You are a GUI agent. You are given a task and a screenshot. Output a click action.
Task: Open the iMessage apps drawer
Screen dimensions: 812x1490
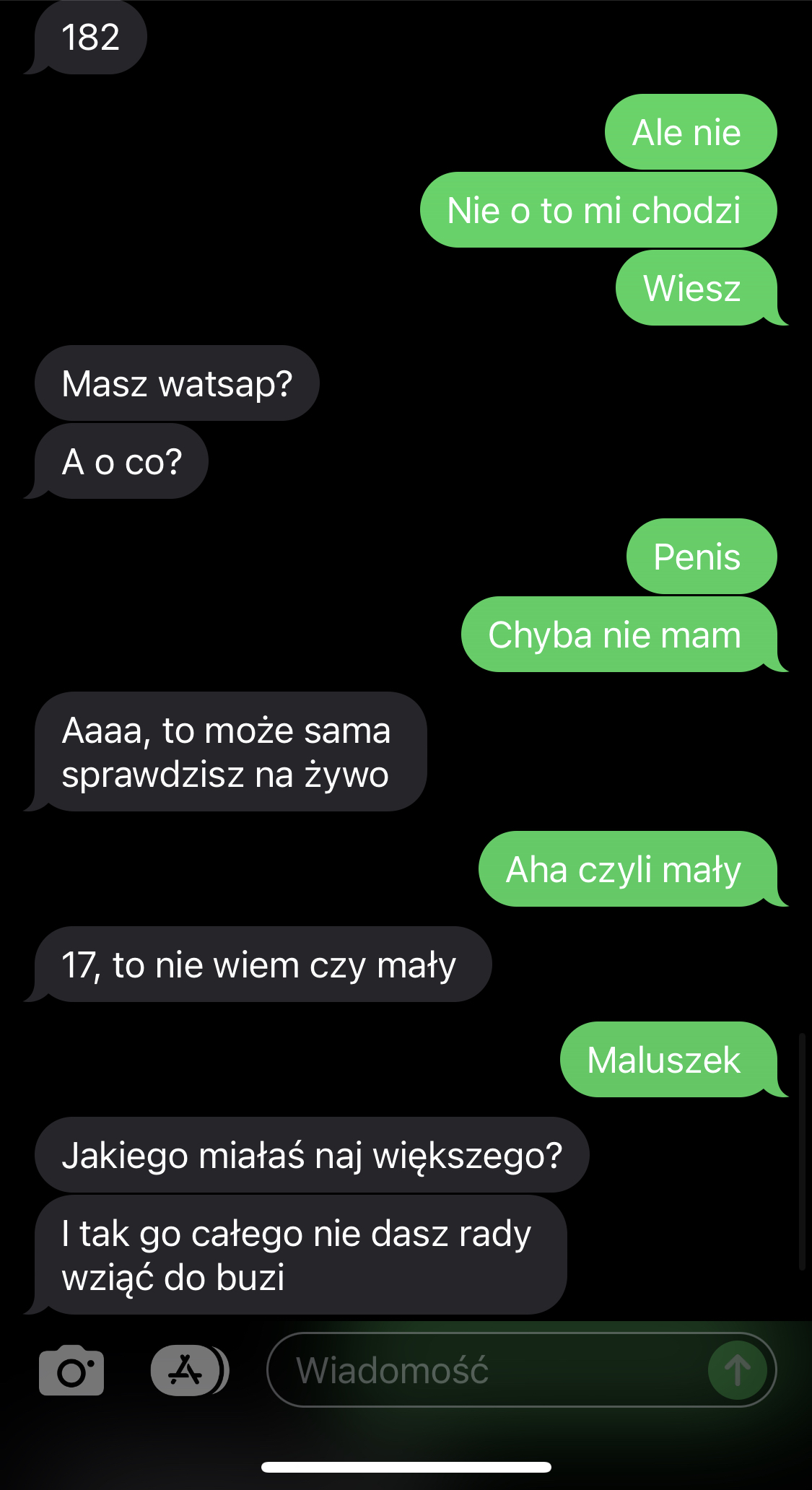186,1369
